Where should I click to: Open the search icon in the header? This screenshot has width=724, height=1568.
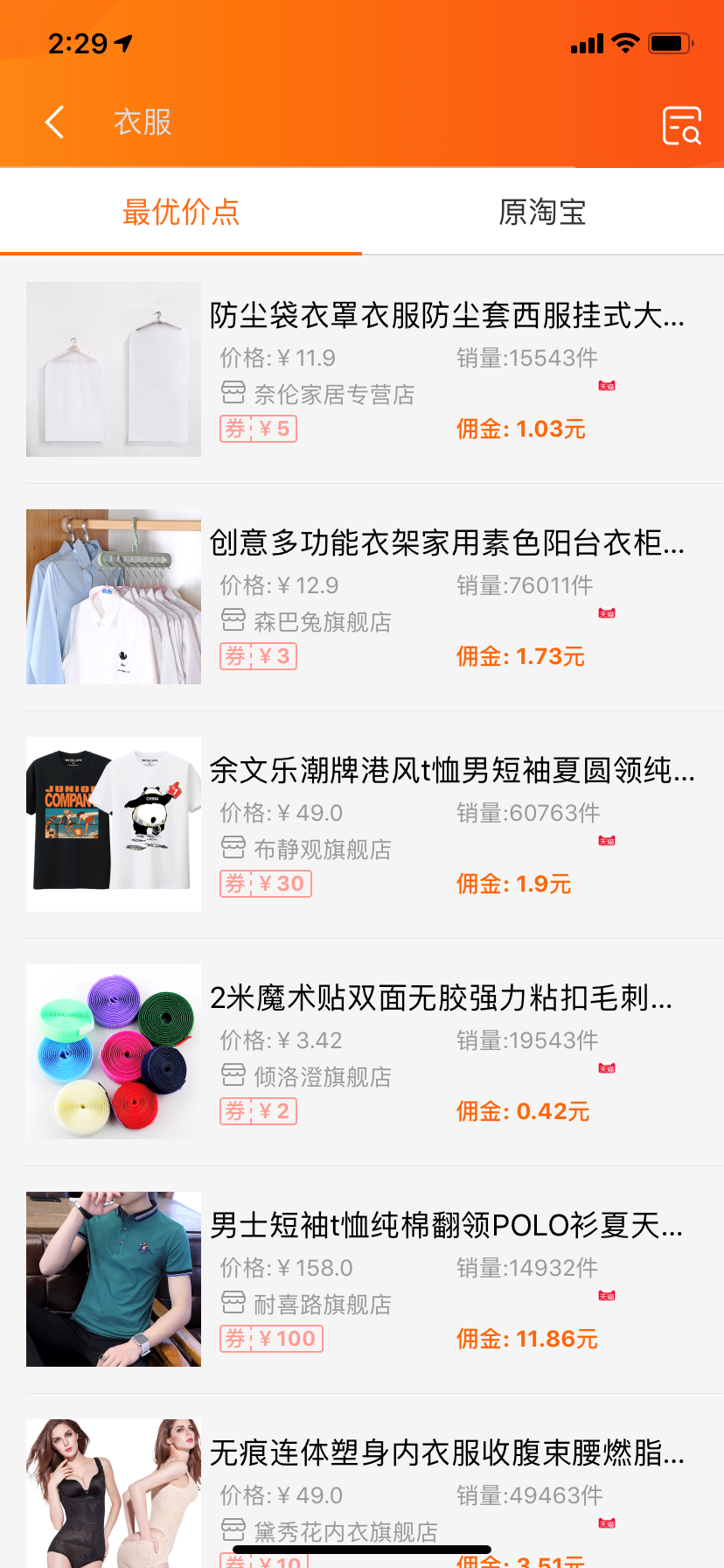pos(681,125)
